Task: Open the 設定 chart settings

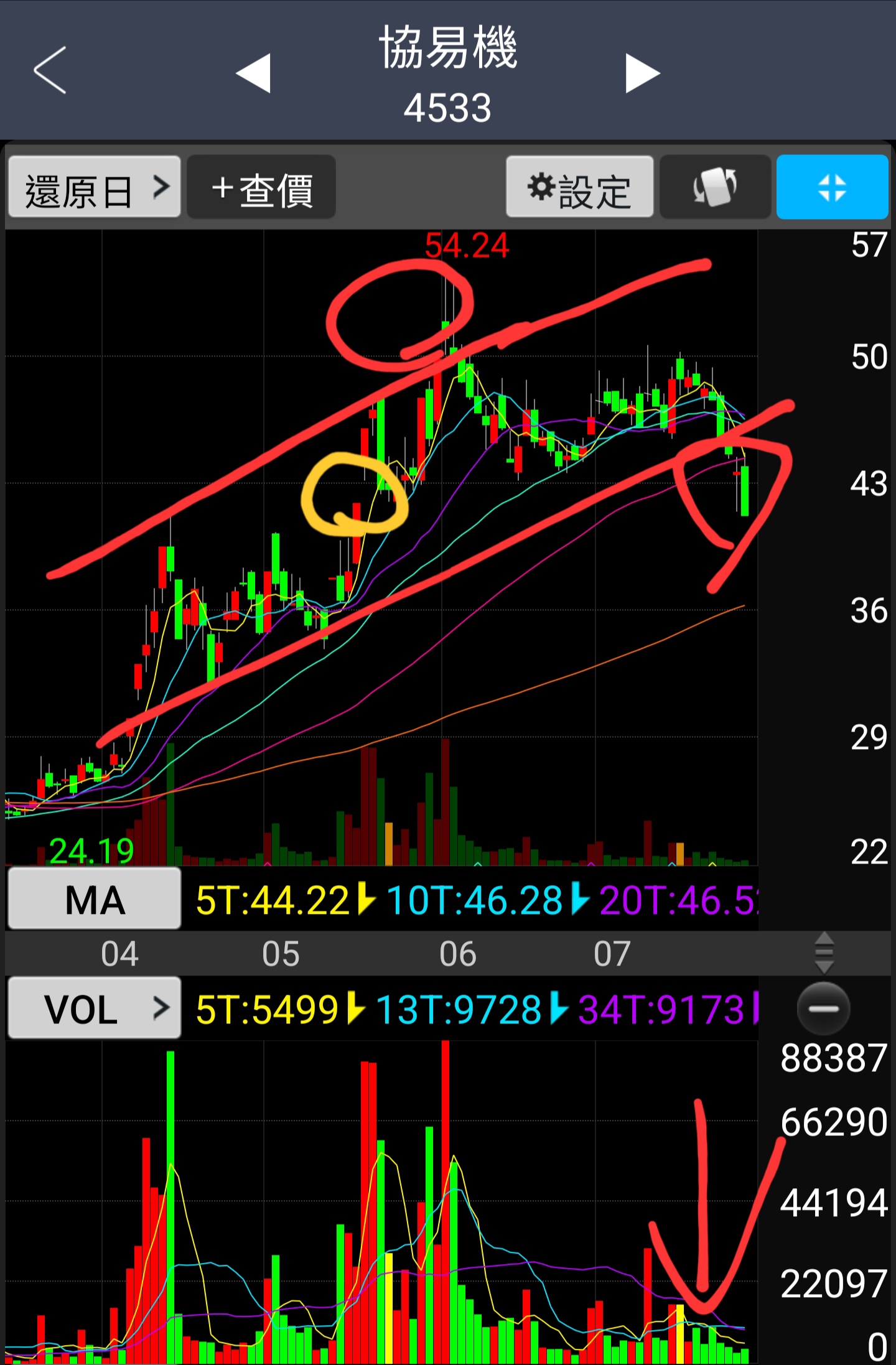Action: click(x=580, y=188)
